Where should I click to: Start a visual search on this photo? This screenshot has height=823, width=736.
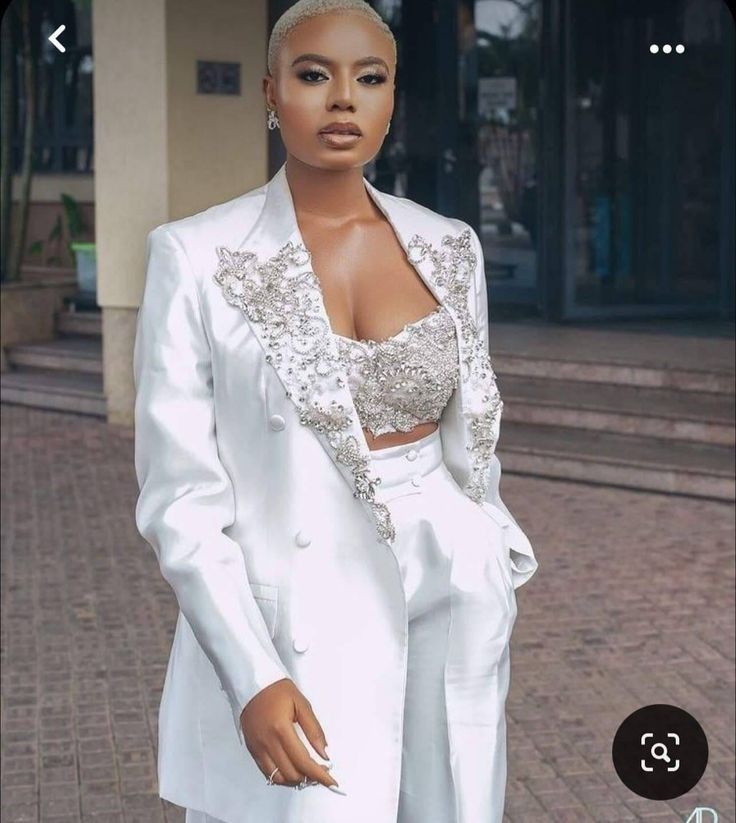(x=659, y=752)
